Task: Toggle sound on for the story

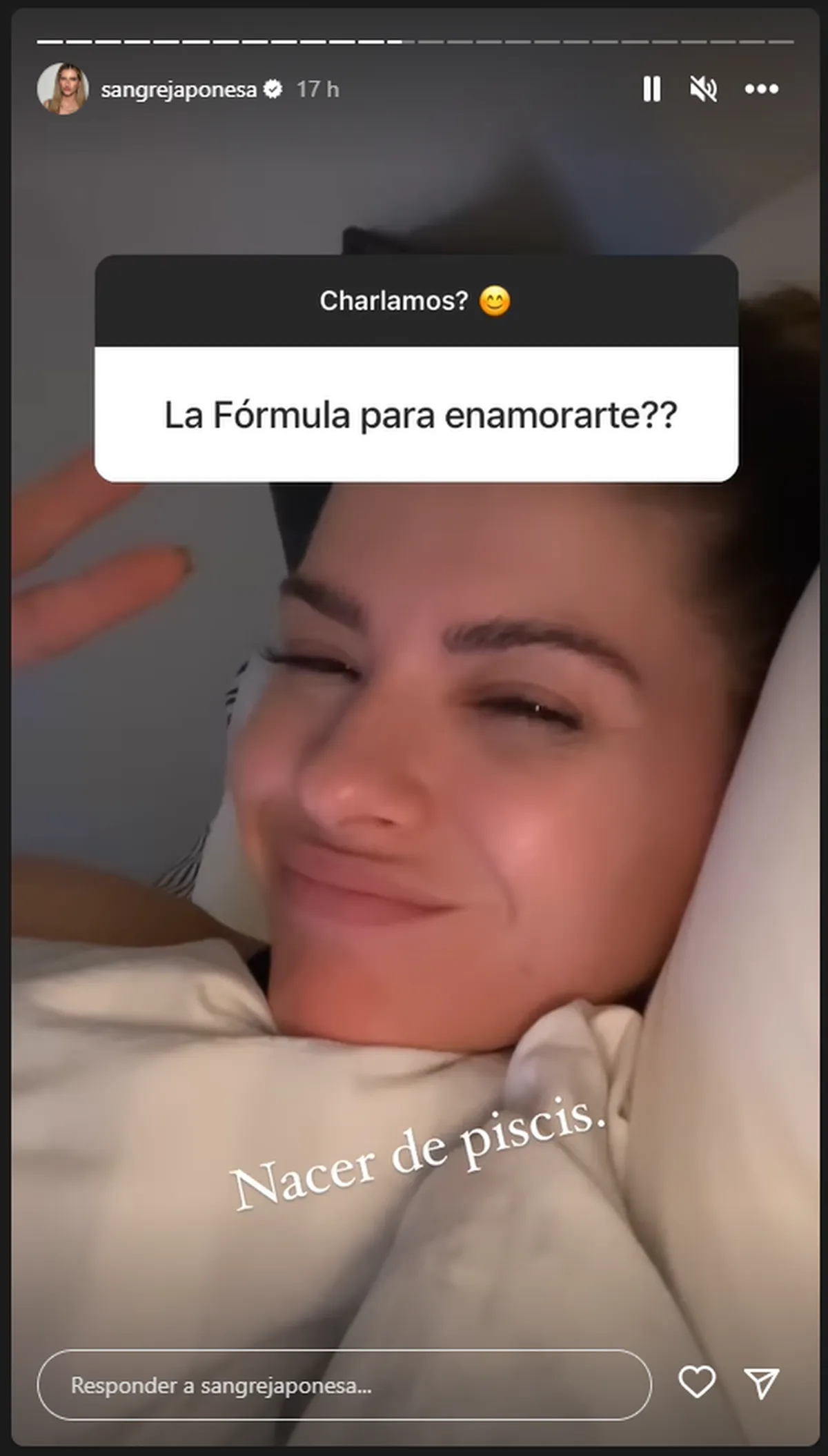Action: click(x=706, y=89)
